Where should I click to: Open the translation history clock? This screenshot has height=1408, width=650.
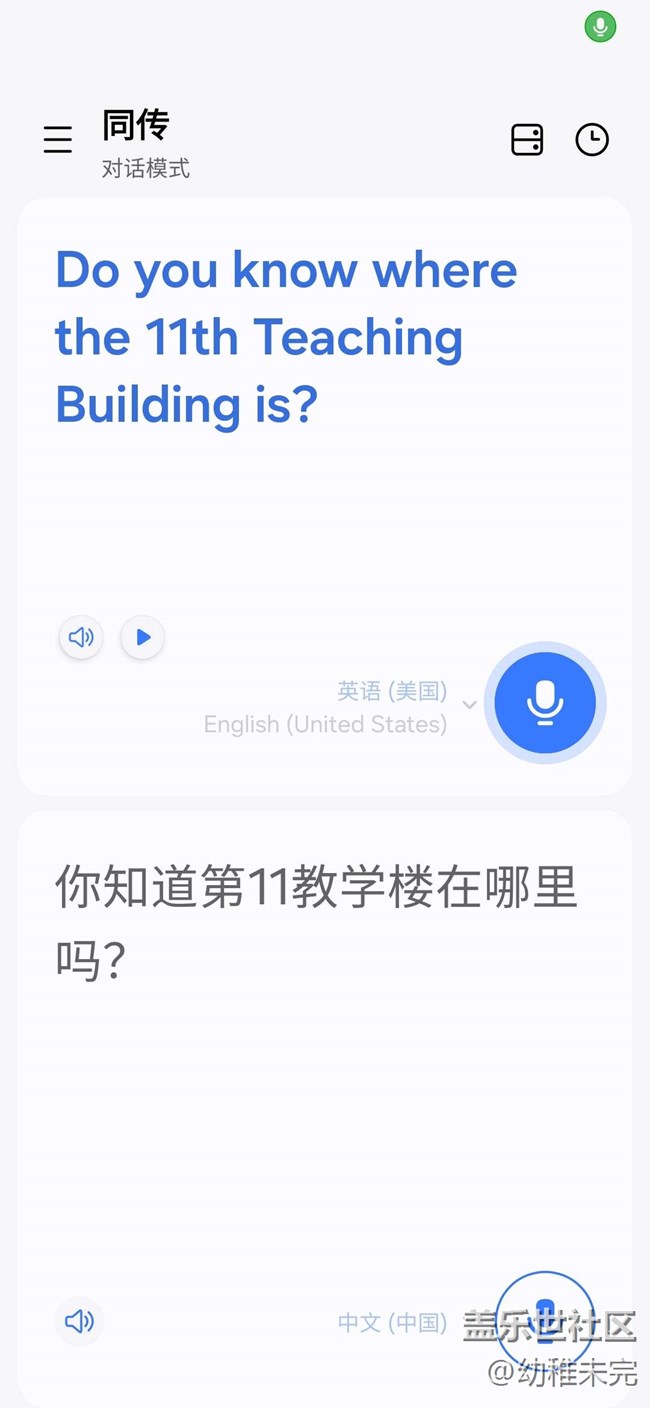592,140
